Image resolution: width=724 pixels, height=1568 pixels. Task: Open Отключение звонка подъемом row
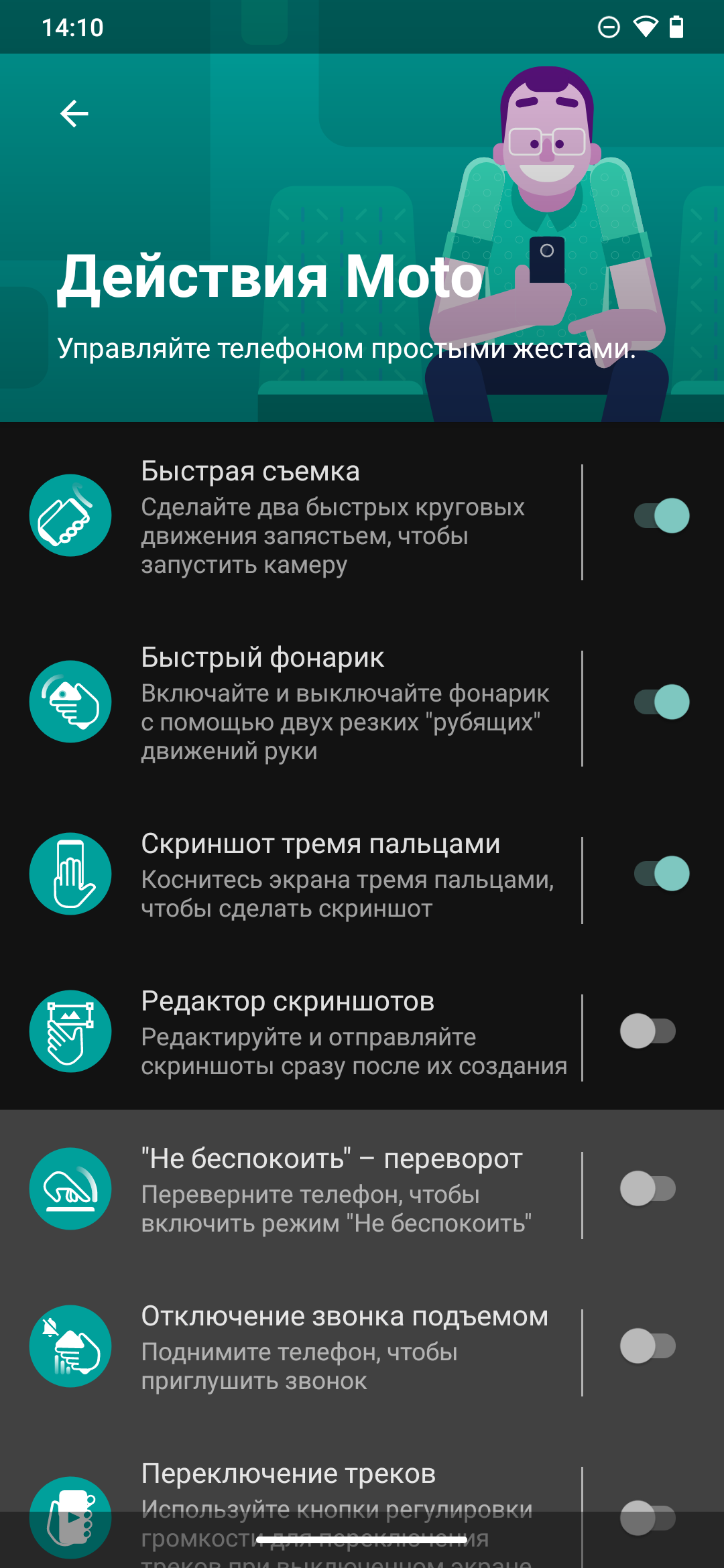291,1348
